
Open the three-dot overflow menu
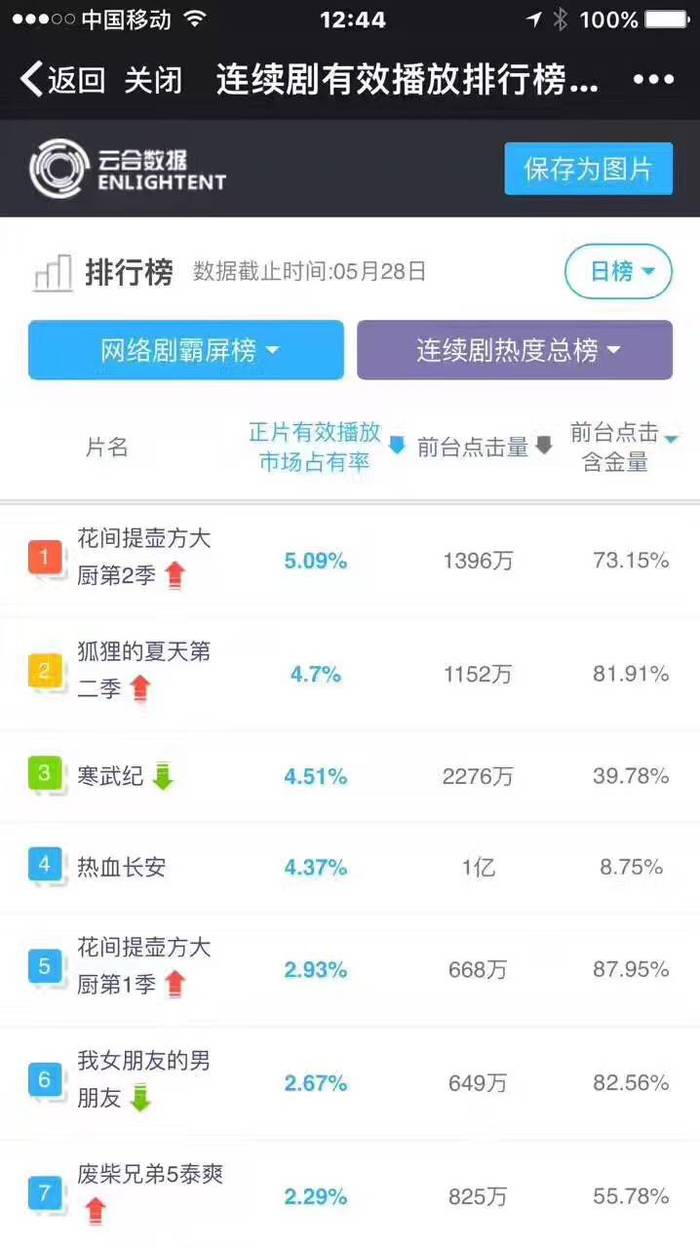pos(654,80)
